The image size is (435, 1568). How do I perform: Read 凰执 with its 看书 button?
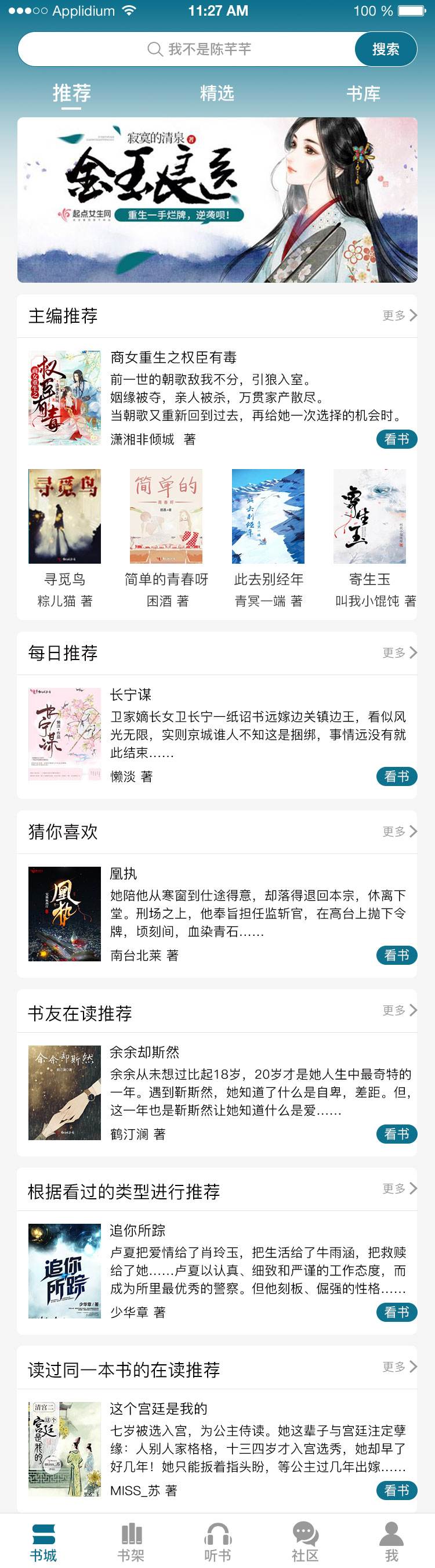pos(396,955)
